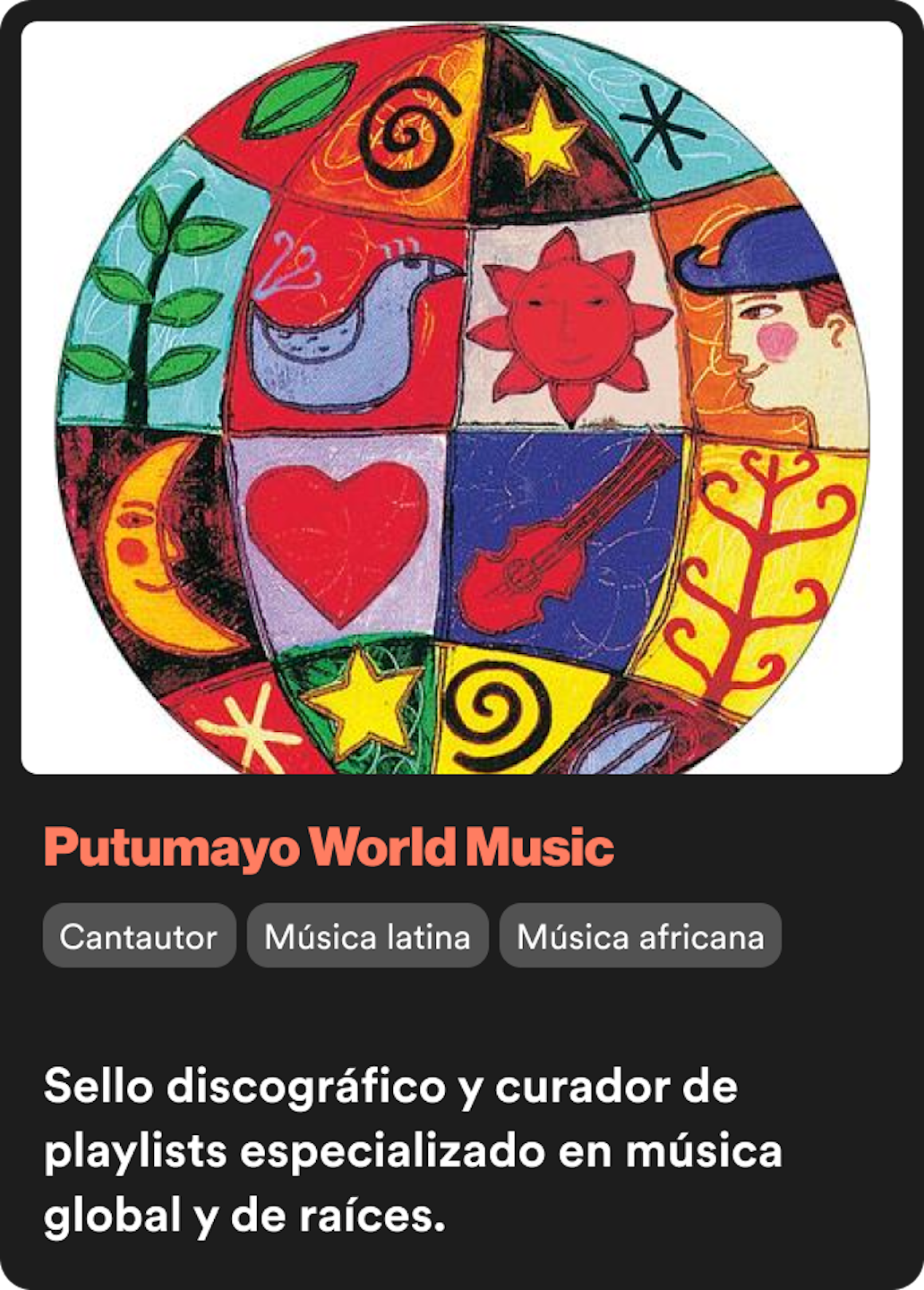Viewport: 924px width, 1290px height.
Task: Tap the Música latina chip
Action: click(x=367, y=936)
